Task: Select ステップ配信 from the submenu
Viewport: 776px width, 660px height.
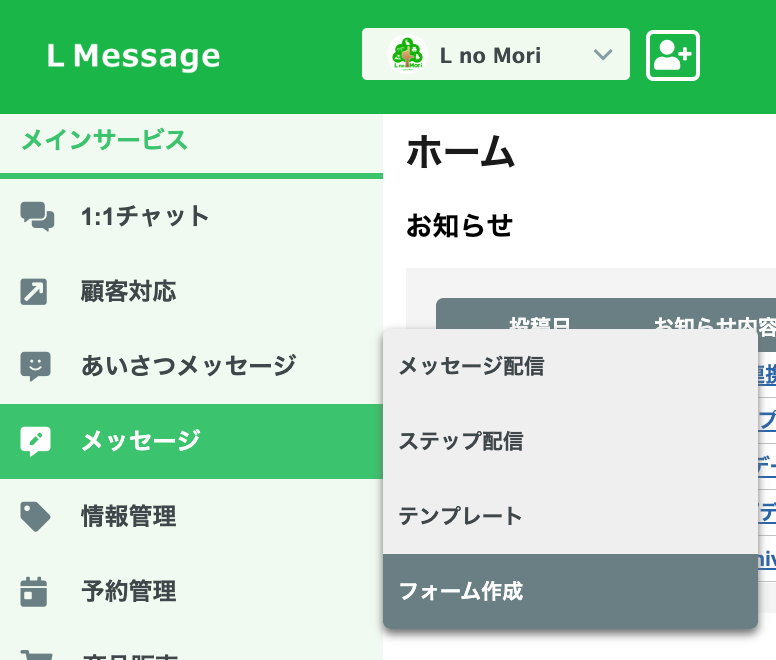Action: click(461, 441)
